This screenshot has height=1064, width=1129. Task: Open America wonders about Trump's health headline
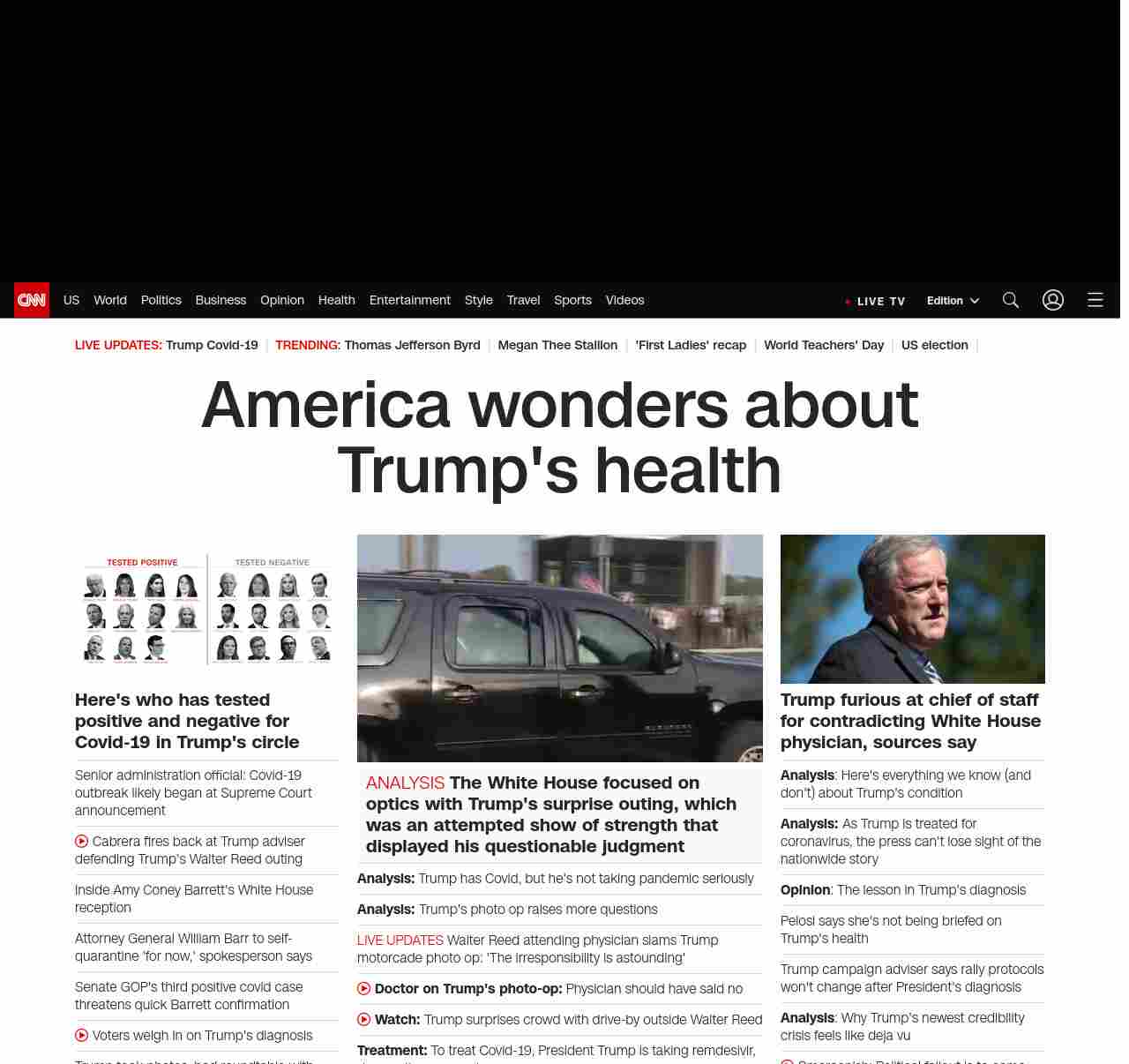[559, 437]
